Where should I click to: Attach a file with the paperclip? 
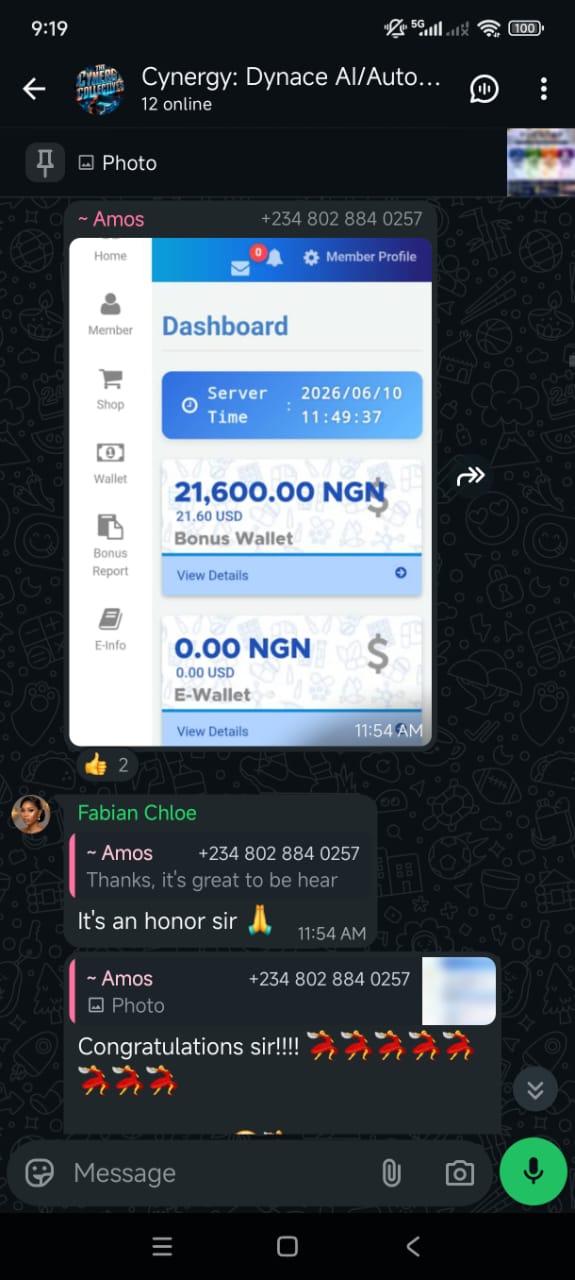pos(391,1173)
